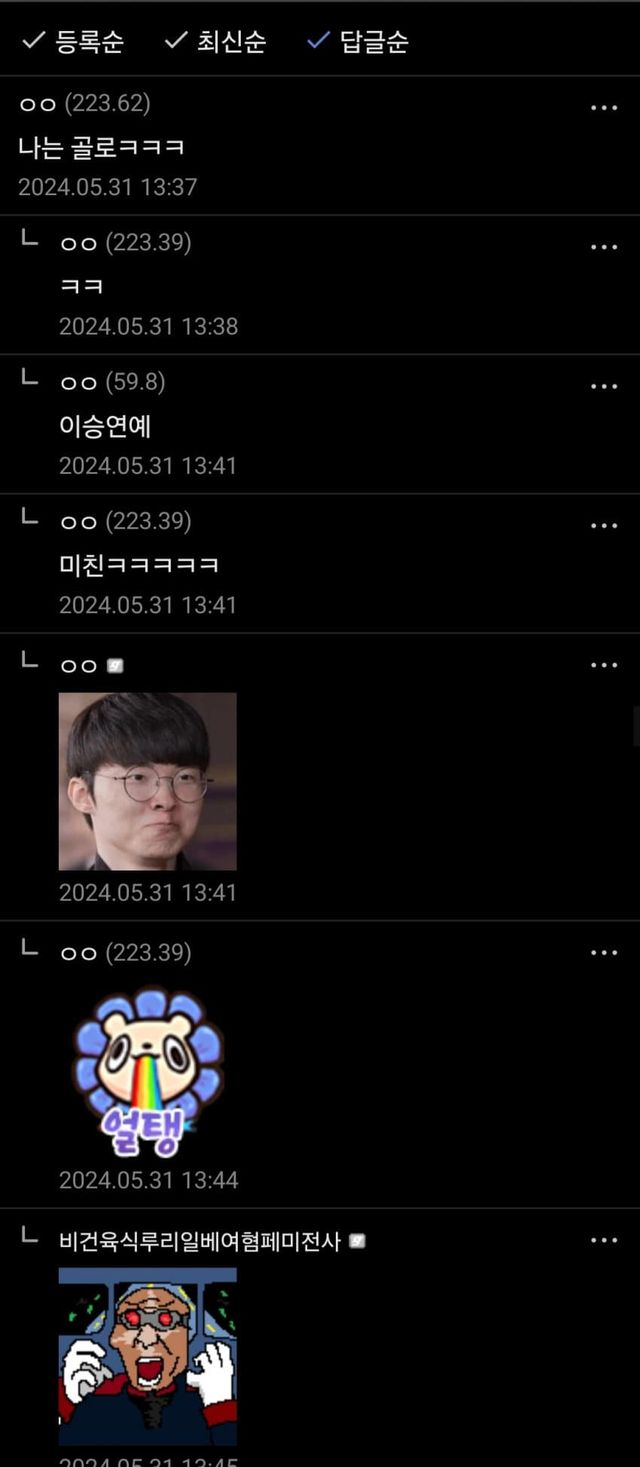The image size is (640, 1467).
Task: Sort comments by 최신순
Action: click(x=215, y=41)
